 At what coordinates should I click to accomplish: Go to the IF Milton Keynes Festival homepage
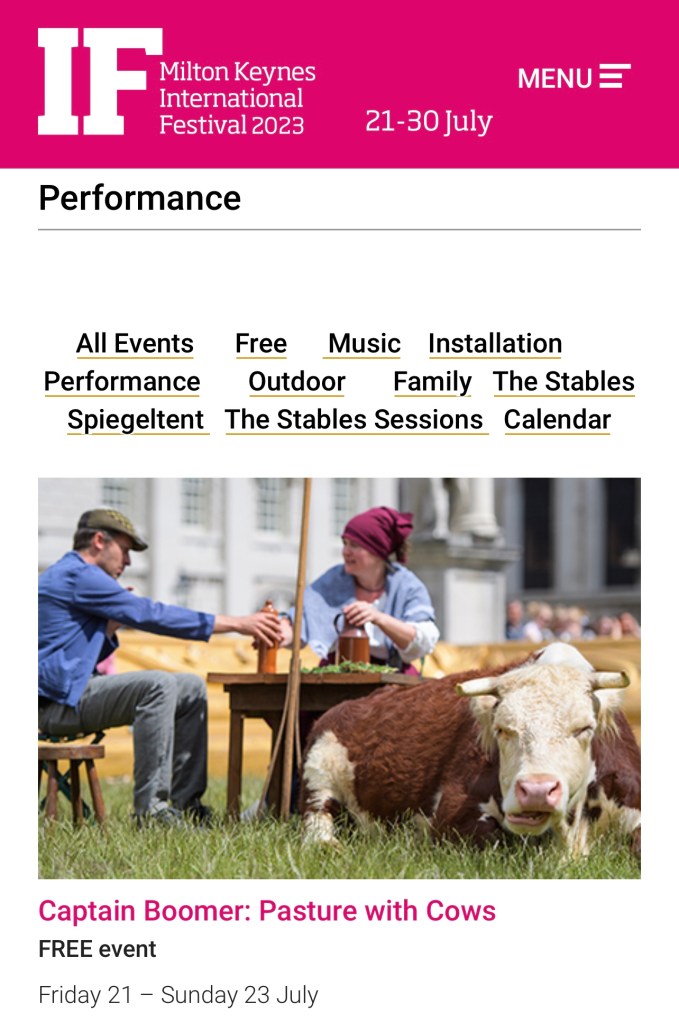[177, 82]
